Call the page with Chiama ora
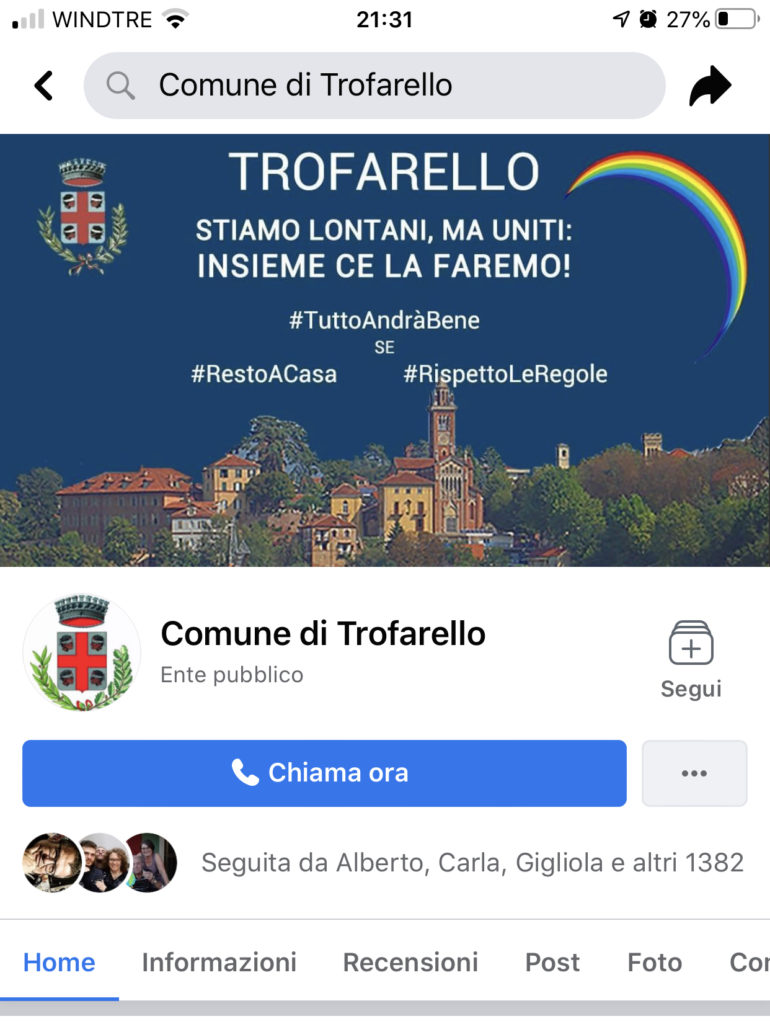 point(324,773)
